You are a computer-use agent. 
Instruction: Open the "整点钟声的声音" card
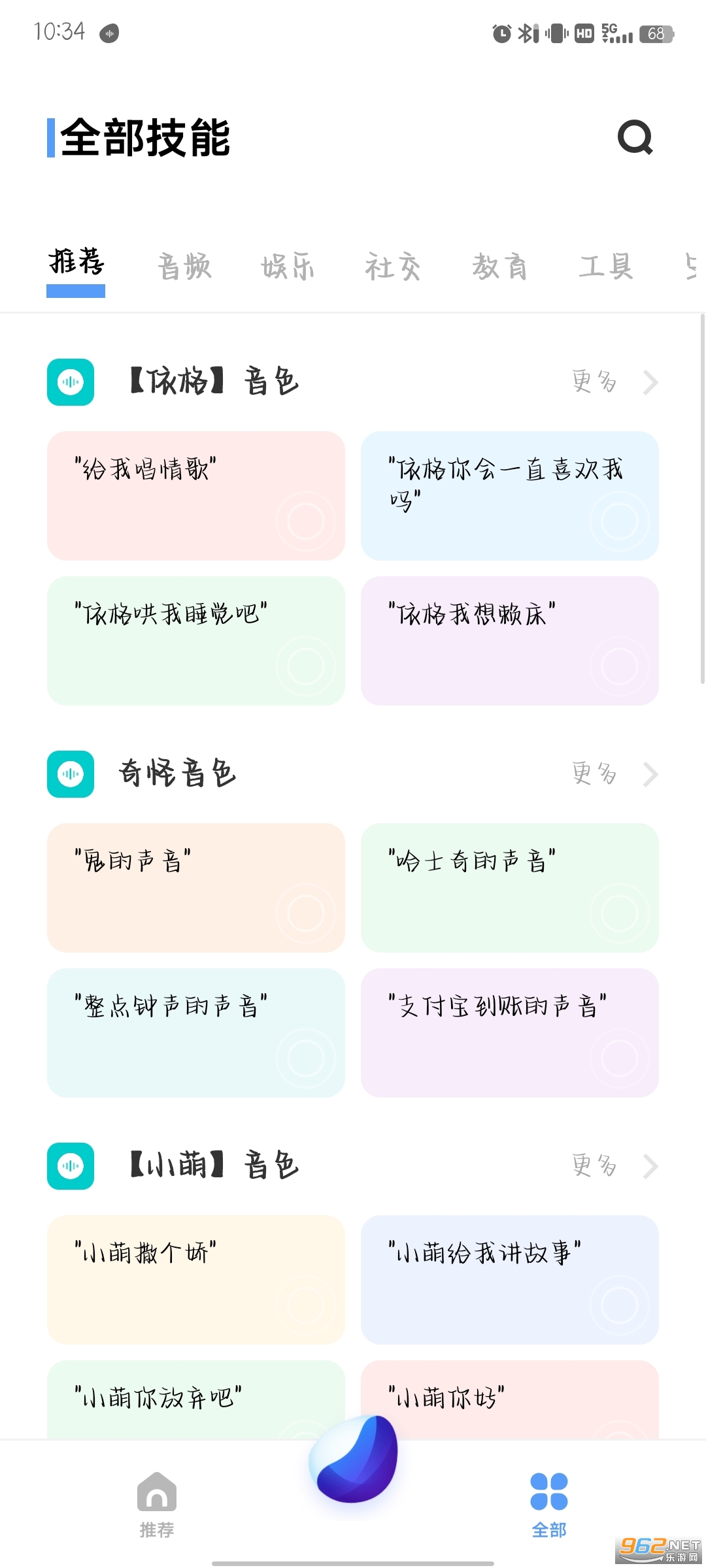pyautogui.click(x=195, y=1032)
